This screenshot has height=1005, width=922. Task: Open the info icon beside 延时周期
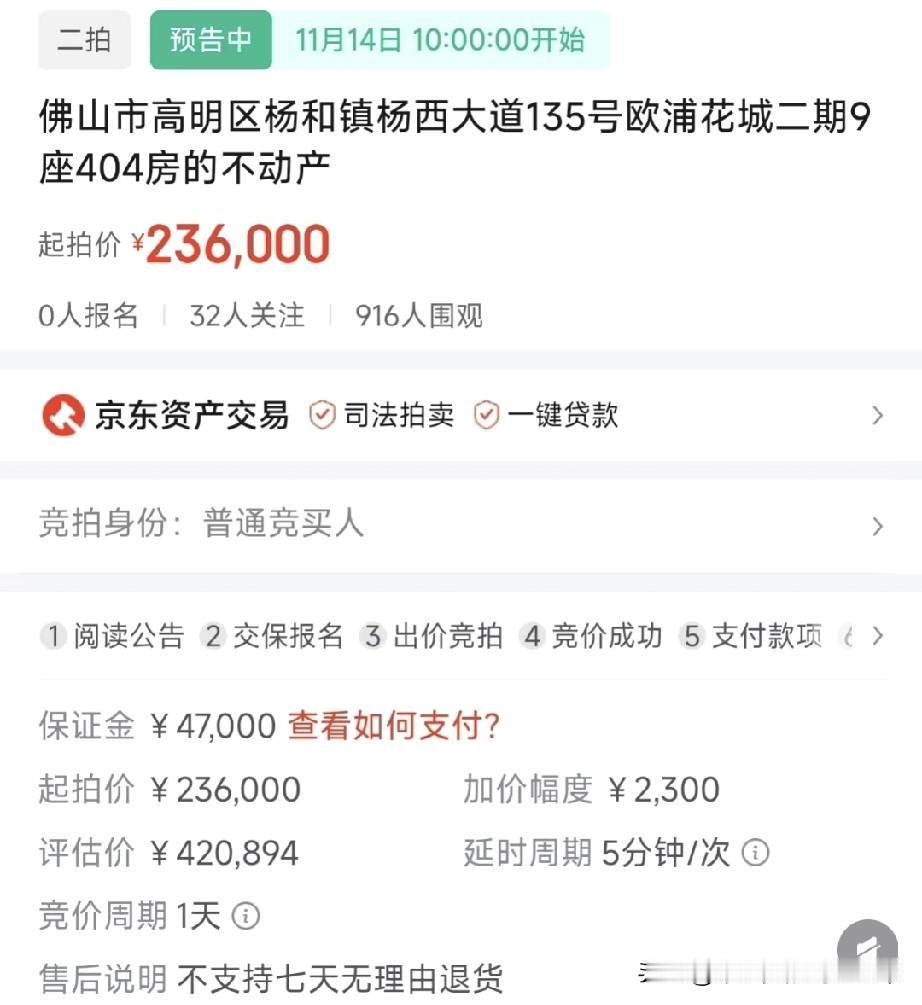(757, 853)
